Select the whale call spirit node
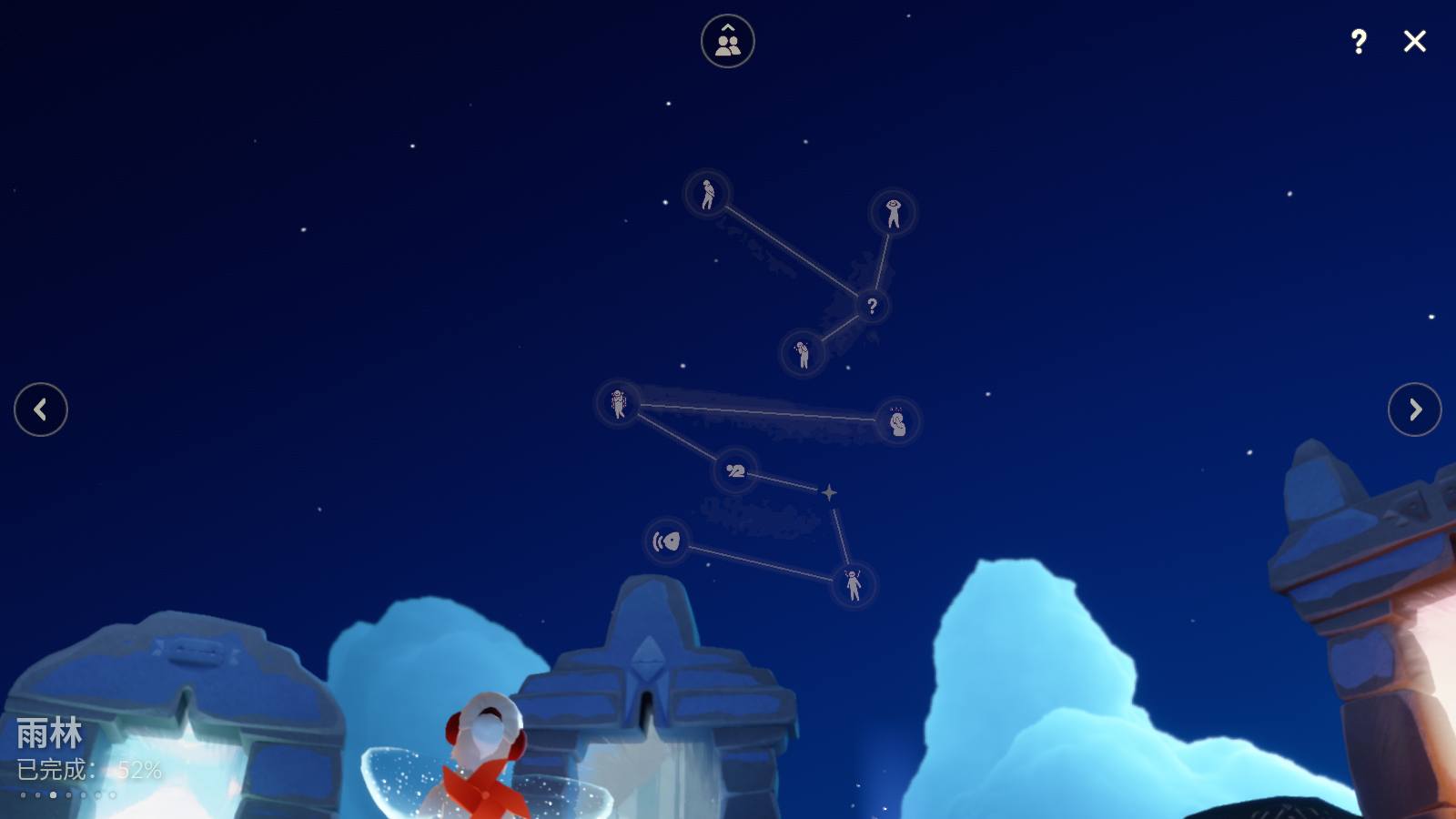The width and height of the screenshot is (1456, 819). coord(667,541)
